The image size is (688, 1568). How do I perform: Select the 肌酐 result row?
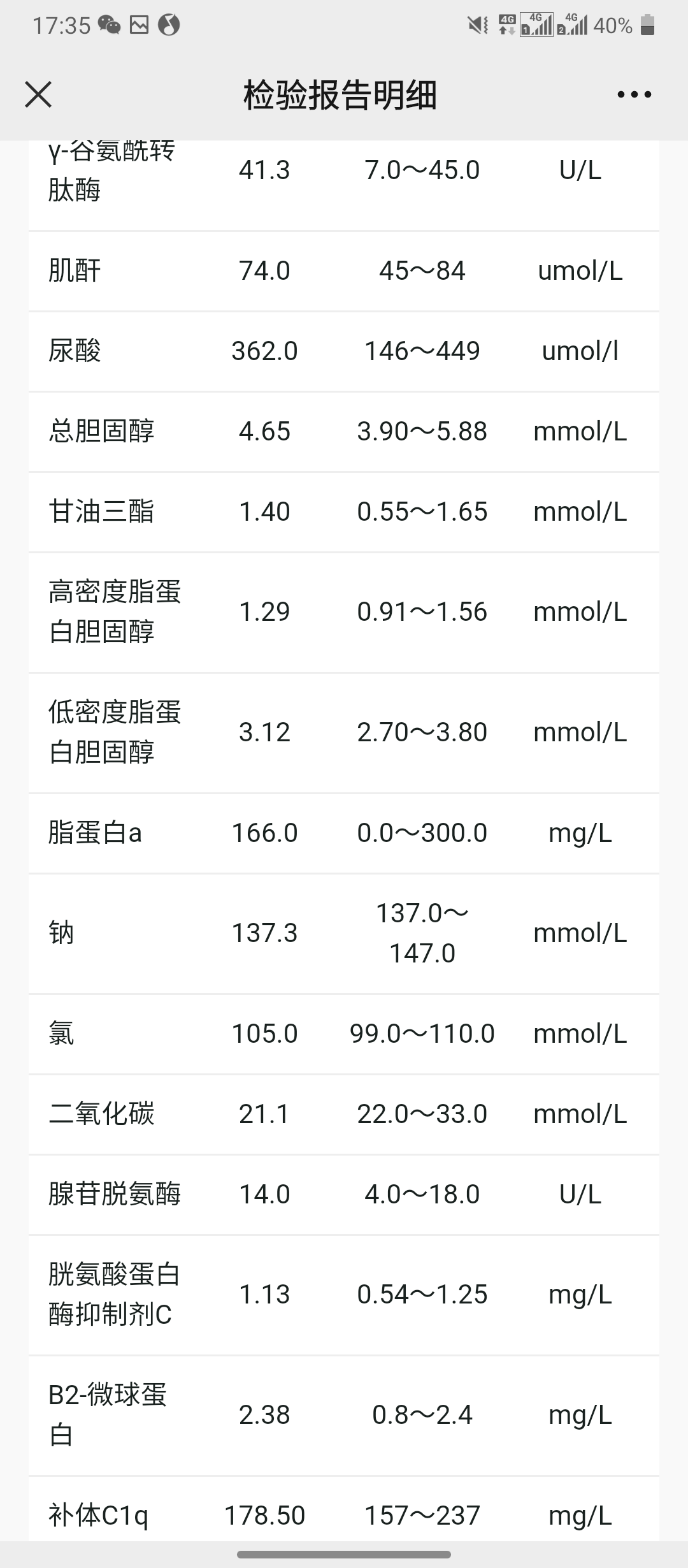[344, 271]
